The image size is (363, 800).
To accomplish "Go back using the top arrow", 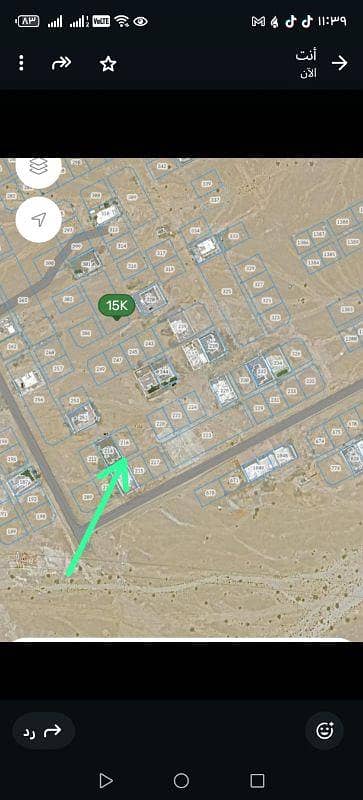I will 340,63.
